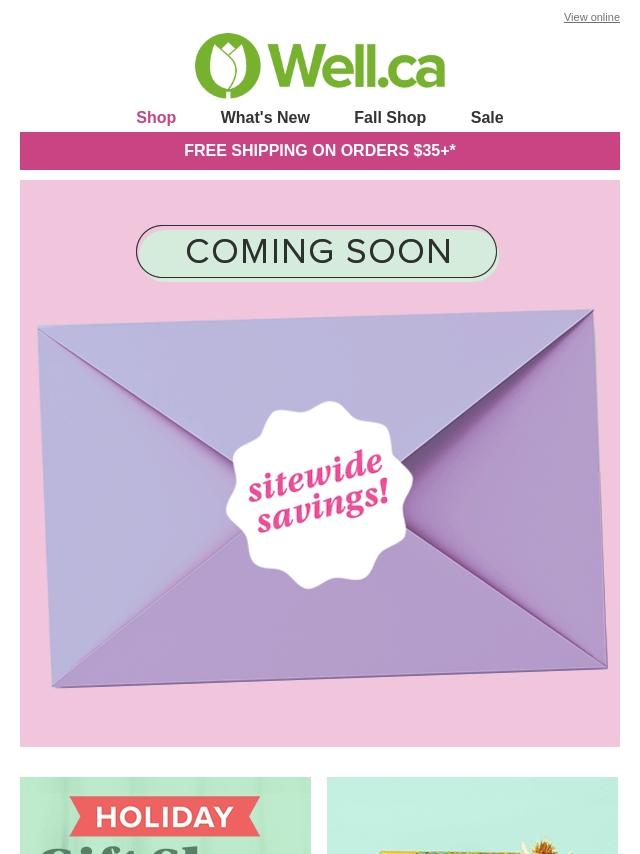Go to What's New section
This screenshot has width=640, height=854.
(x=265, y=118)
